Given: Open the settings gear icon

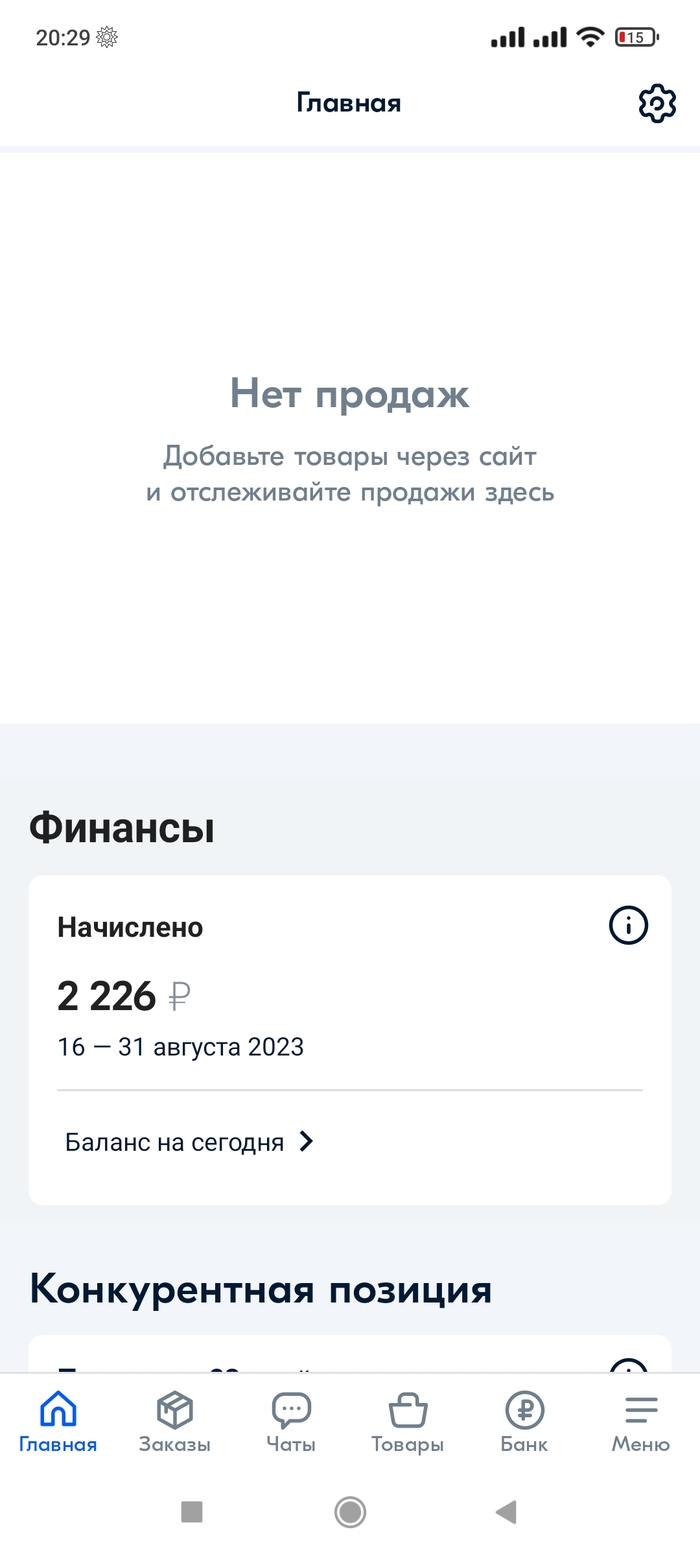Looking at the screenshot, I should coord(657,104).
